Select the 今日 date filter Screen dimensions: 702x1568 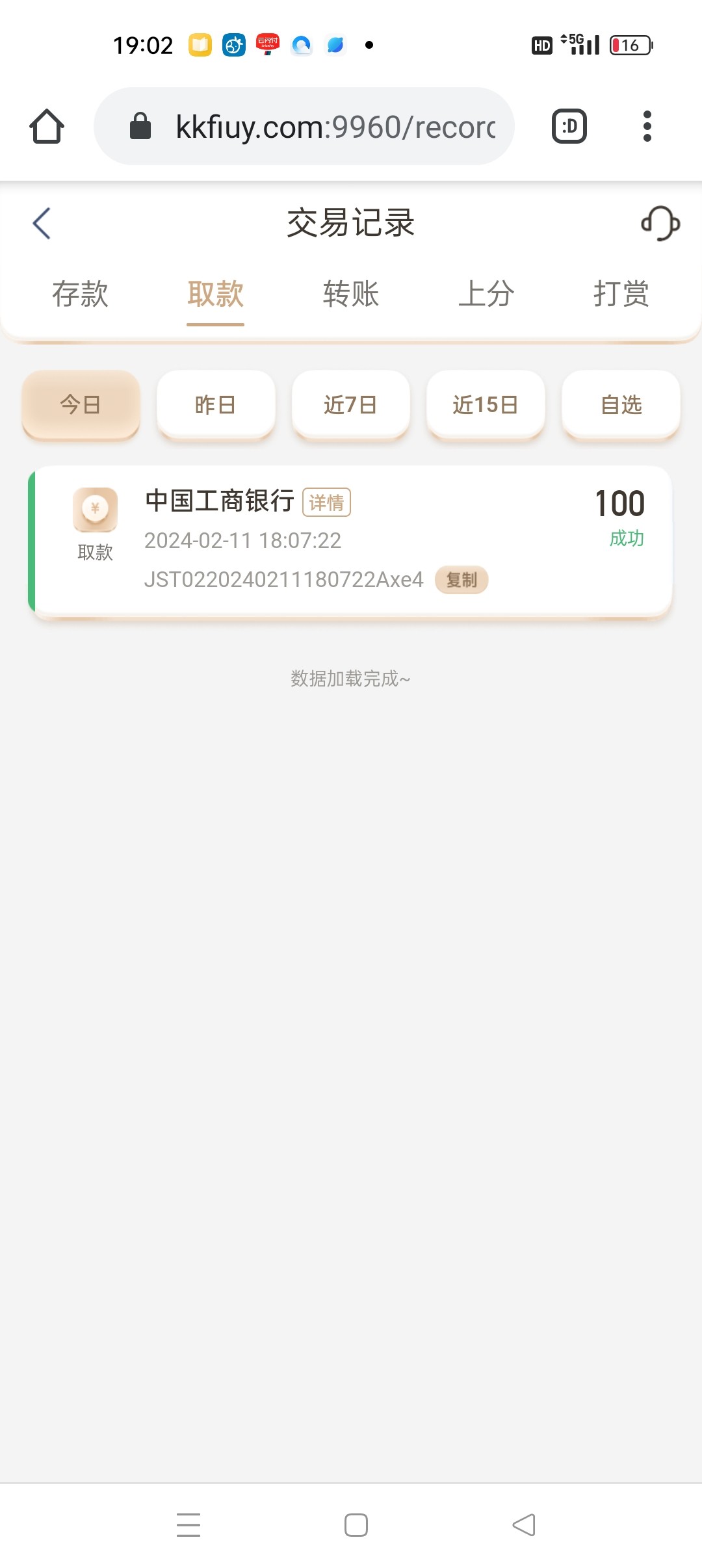(80, 404)
